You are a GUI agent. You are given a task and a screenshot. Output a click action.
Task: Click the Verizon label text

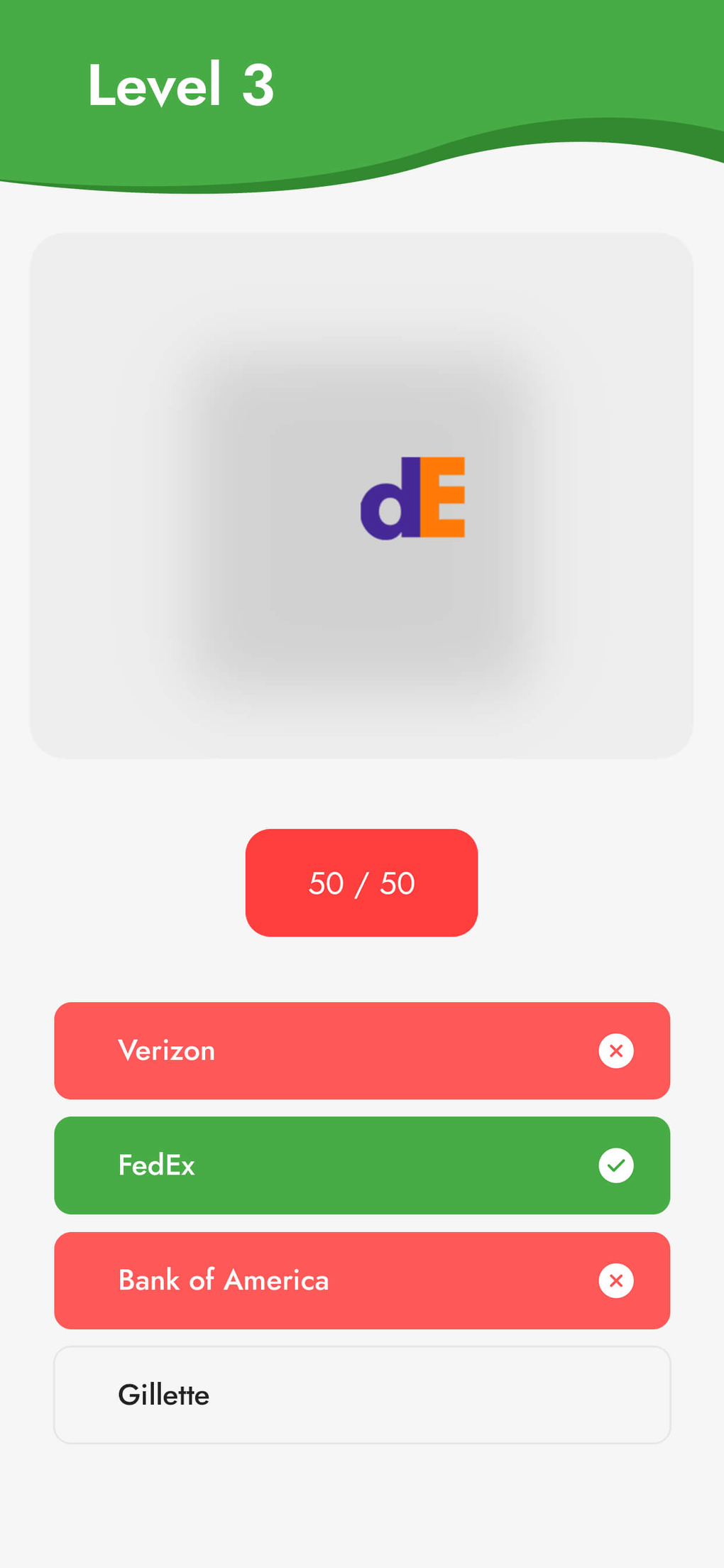coord(166,1051)
